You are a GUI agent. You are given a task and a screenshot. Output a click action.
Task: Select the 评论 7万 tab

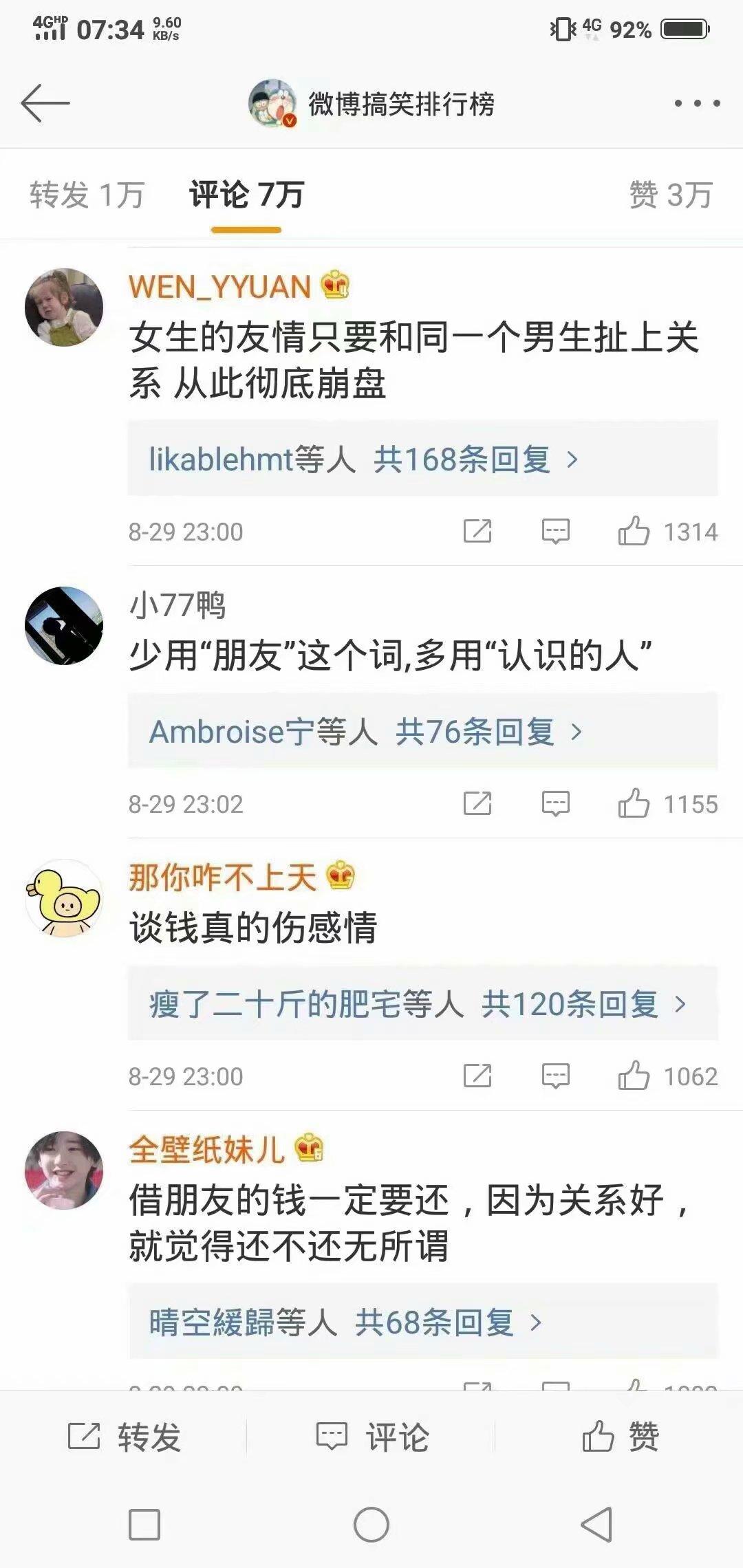click(246, 195)
